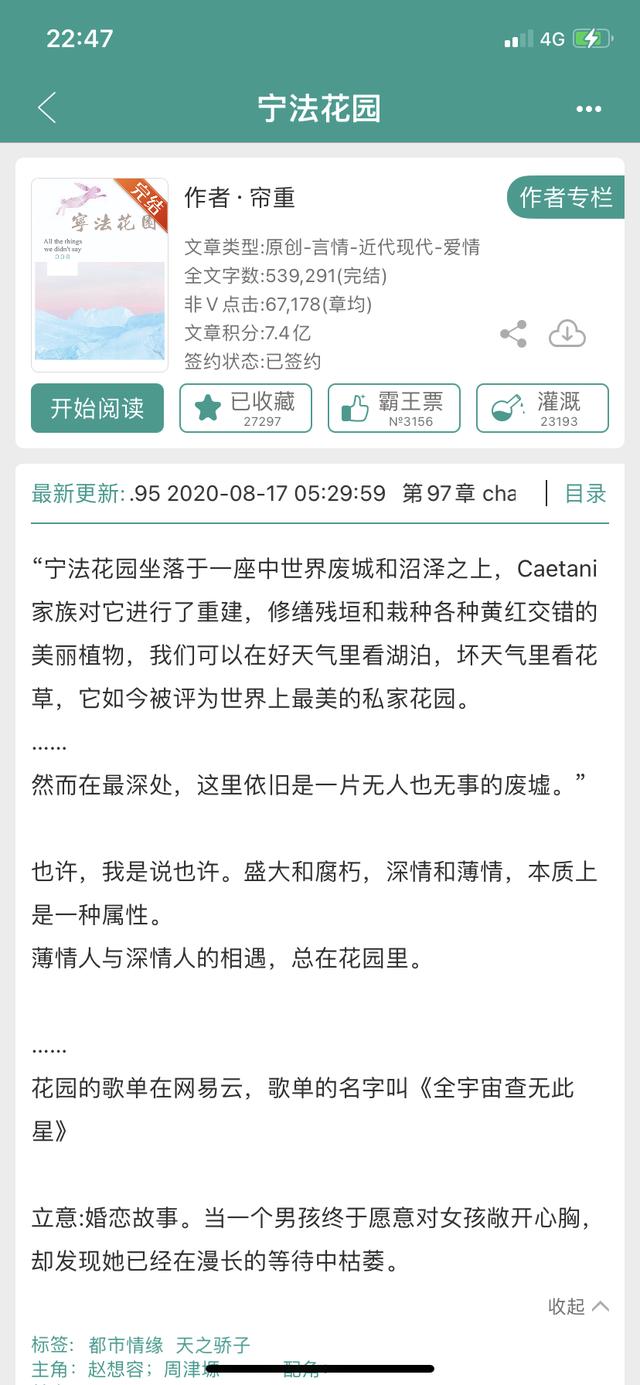Toggle the 已收藏 favorite button

tap(246, 408)
